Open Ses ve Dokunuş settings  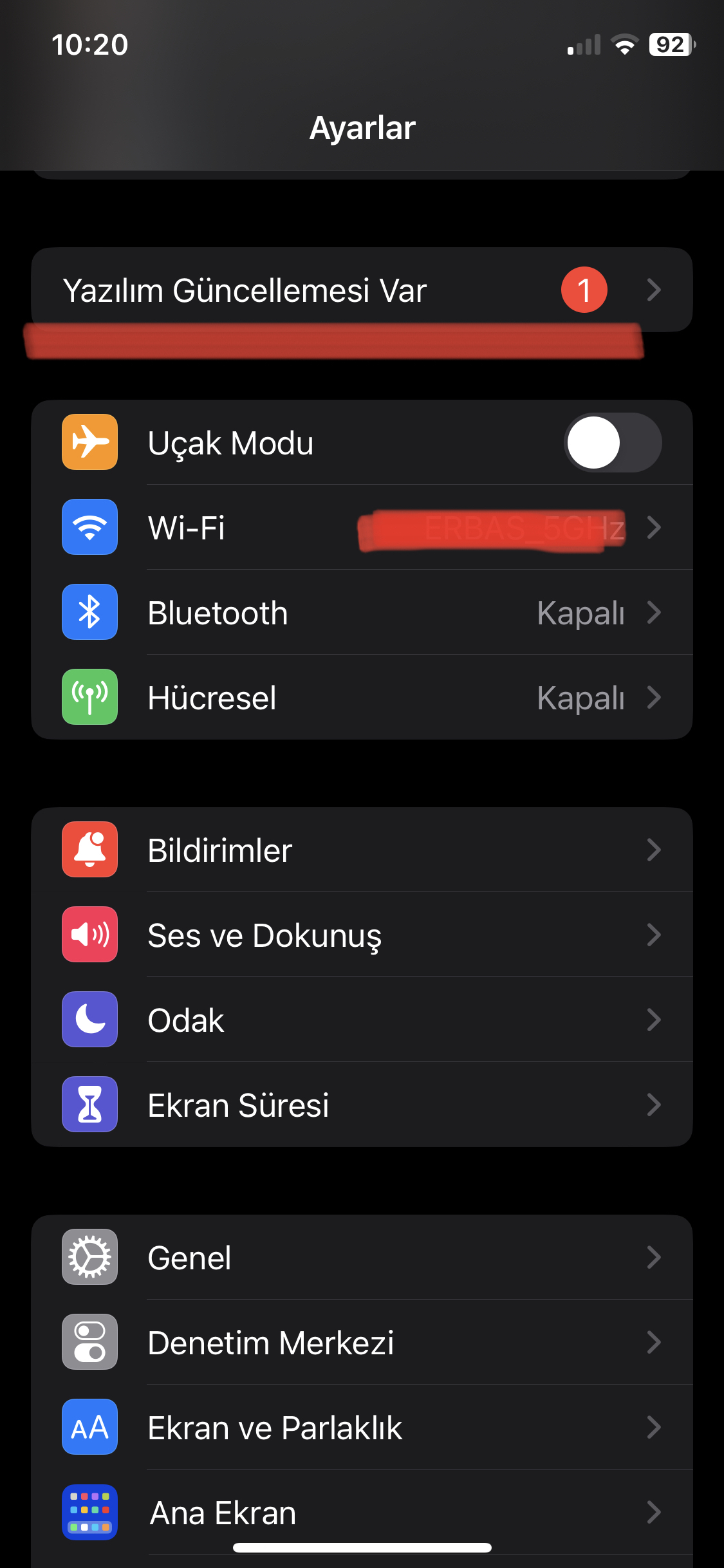[x=362, y=935]
